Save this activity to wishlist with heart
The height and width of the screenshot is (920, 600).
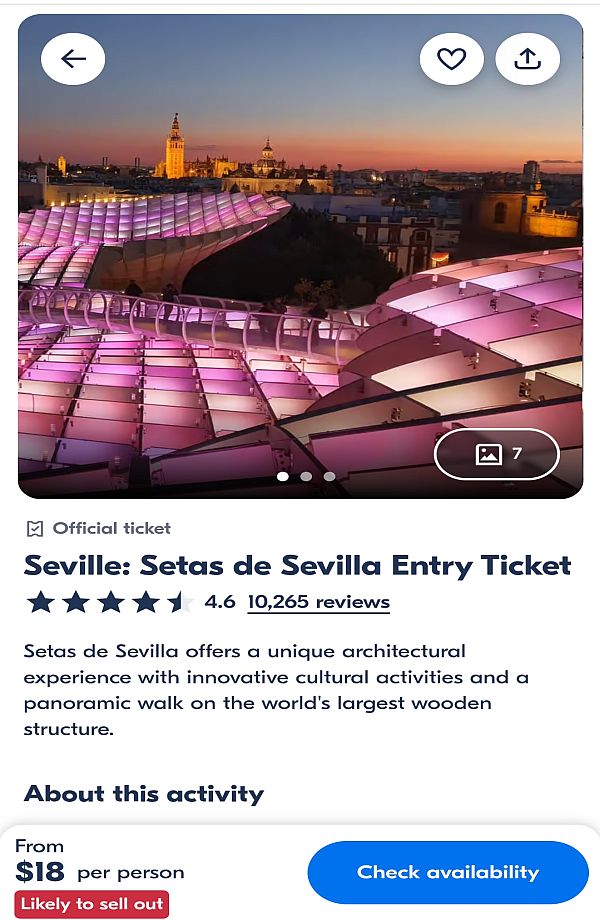click(452, 59)
